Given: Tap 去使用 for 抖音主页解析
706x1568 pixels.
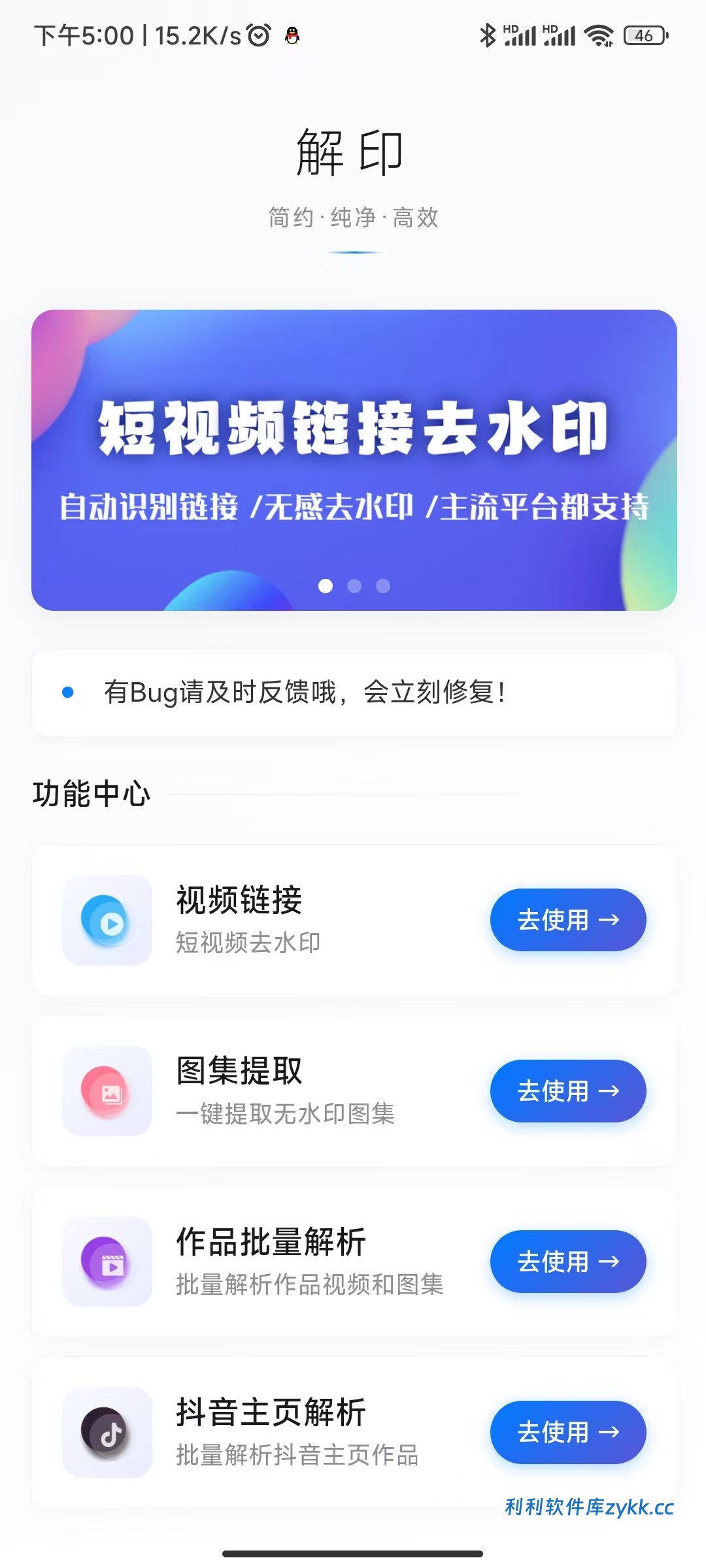Looking at the screenshot, I should pos(567,1431).
